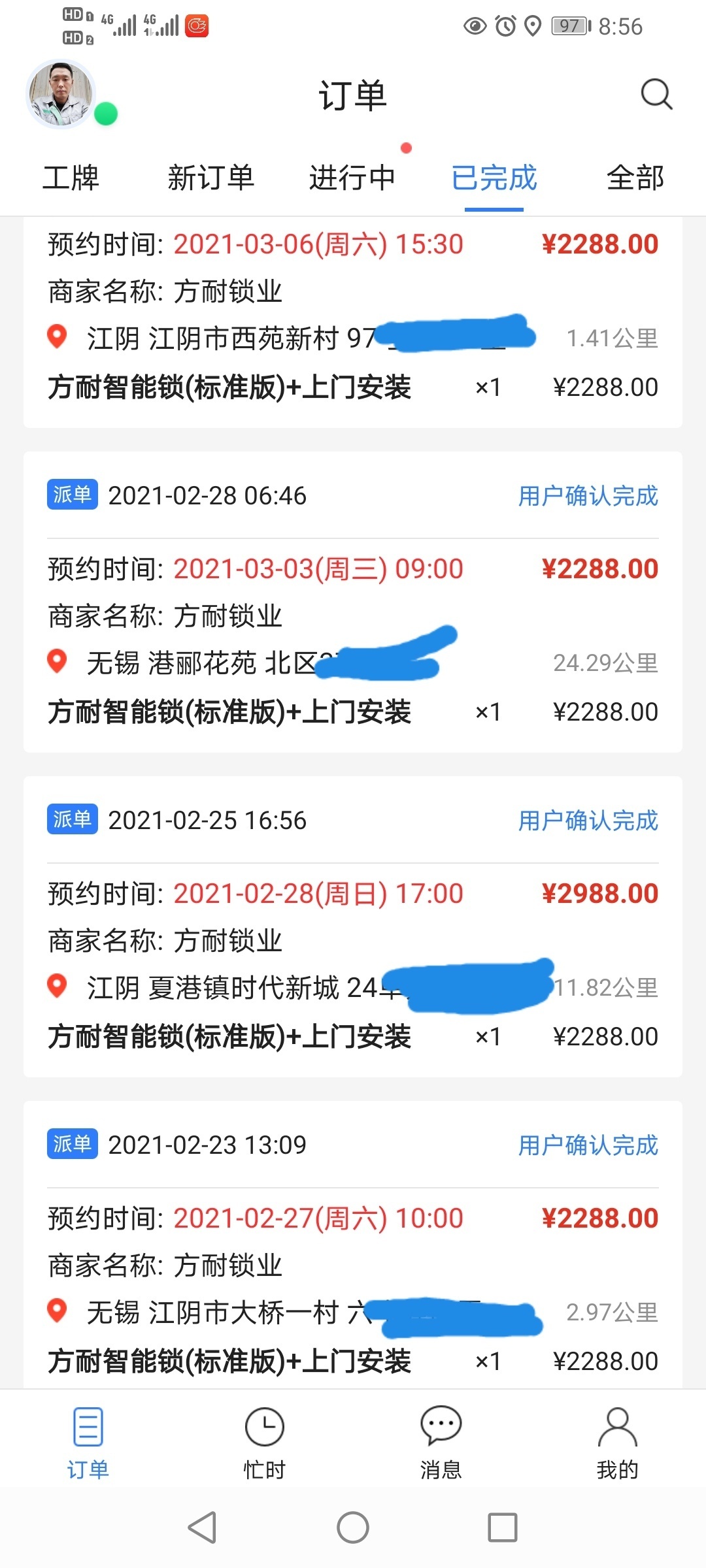This screenshot has width=706, height=1568.
Task: Open the order dispatched 2021-02-28 06:46
Action: [x=353, y=601]
